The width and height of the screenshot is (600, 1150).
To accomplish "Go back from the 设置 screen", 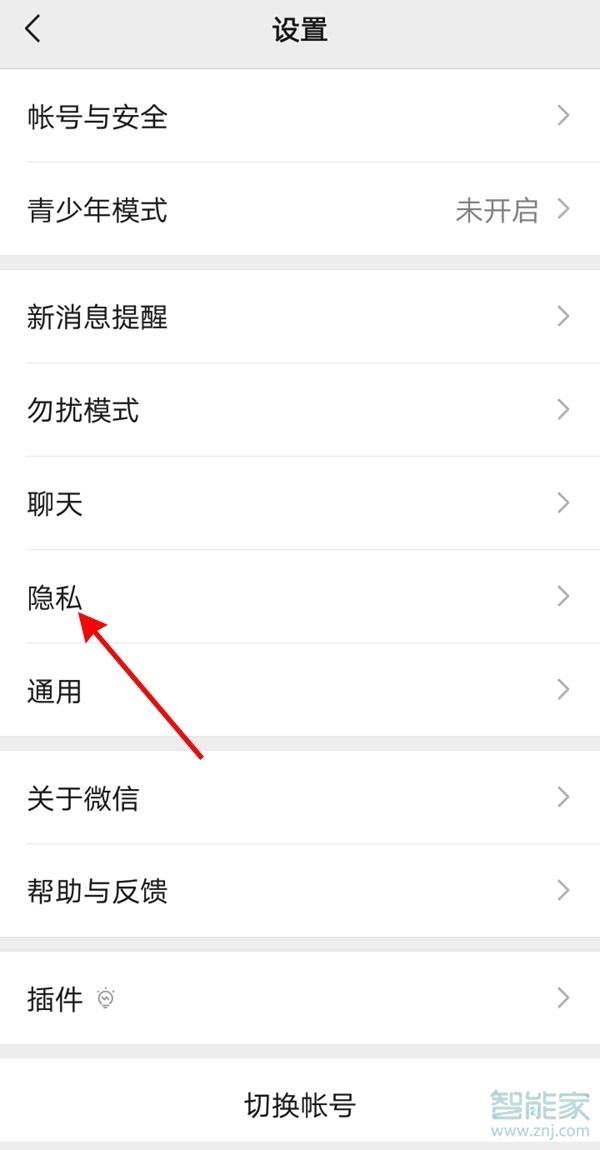I will (x=33, y=30).
